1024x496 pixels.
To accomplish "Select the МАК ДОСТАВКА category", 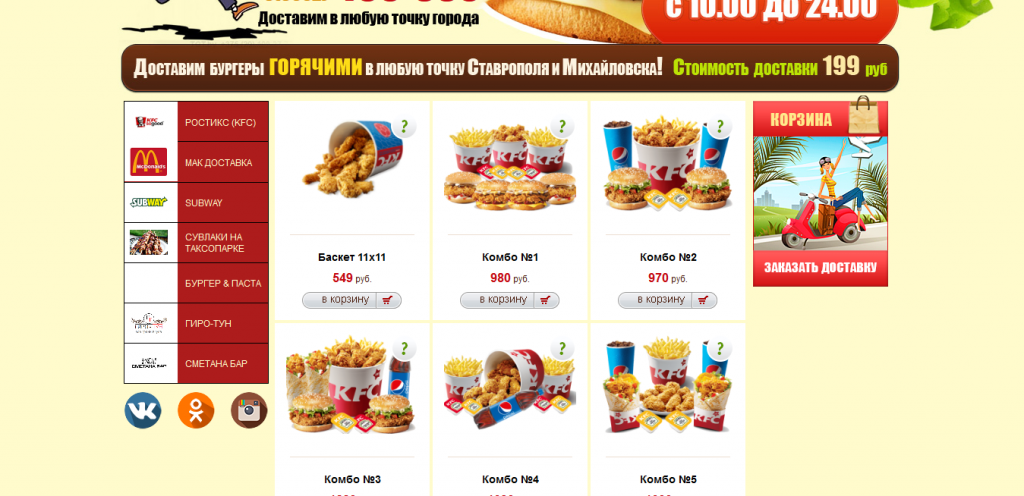I will (218, 162).
